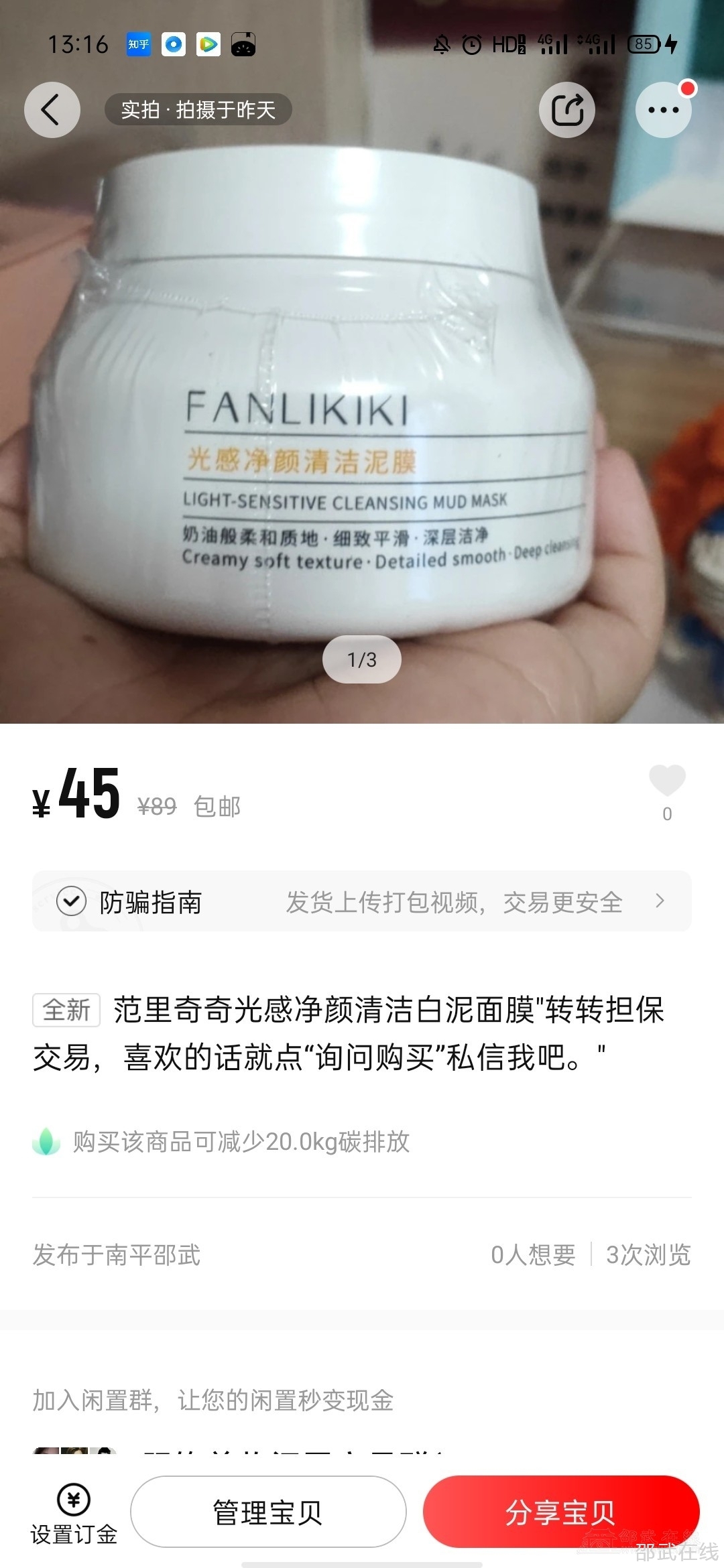Like the item with the heart icon
The height and width of the screenshot is (1568, 724).
click(667, 781)
